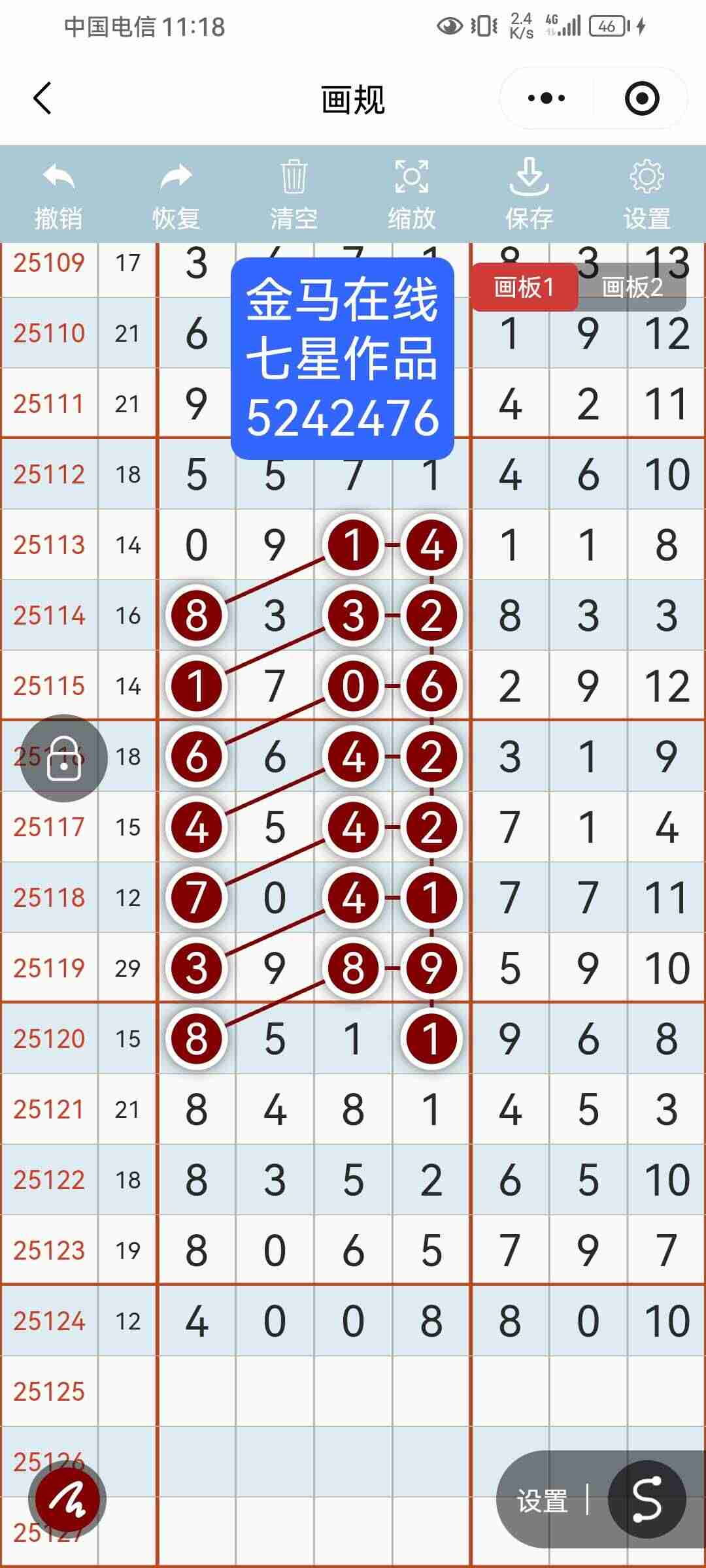This screenshot has width=706, height=1568.
Task: Open 设置 in the top toolbar
Action: coord(647,195)
